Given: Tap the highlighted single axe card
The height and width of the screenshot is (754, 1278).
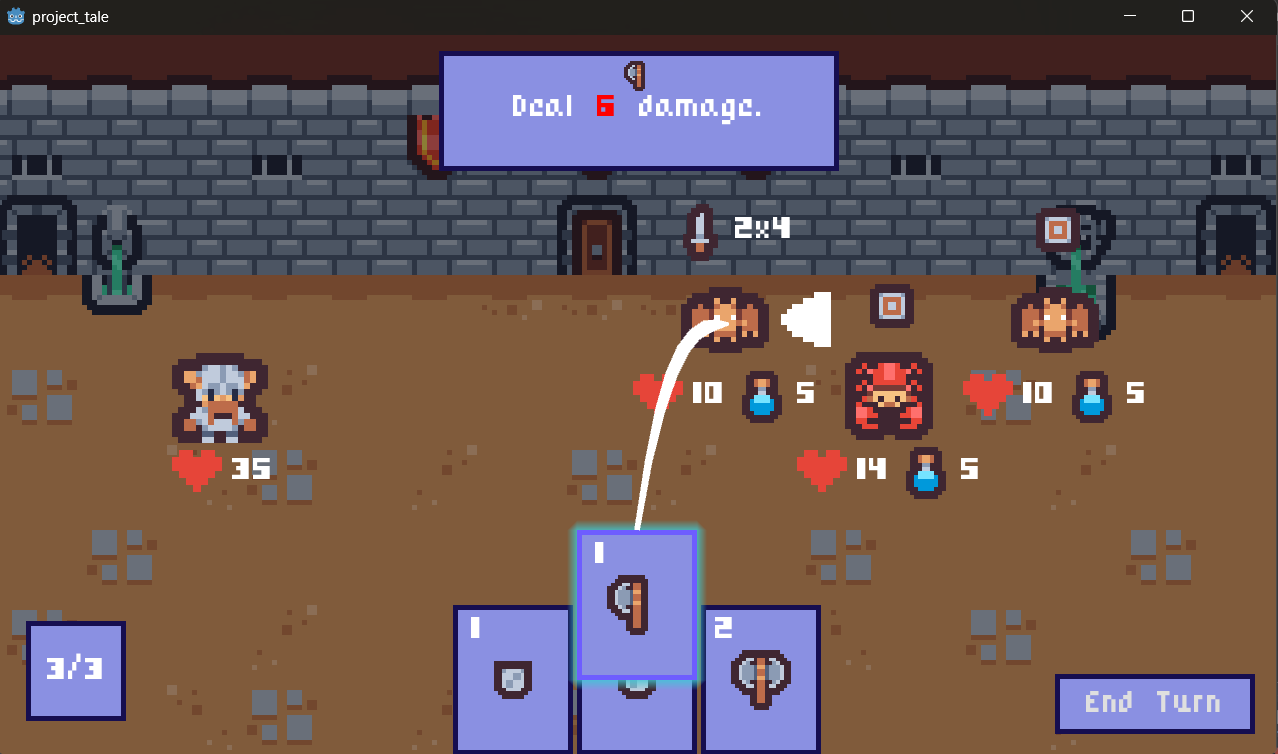Looking at the screenshot, I should (636, 605).
